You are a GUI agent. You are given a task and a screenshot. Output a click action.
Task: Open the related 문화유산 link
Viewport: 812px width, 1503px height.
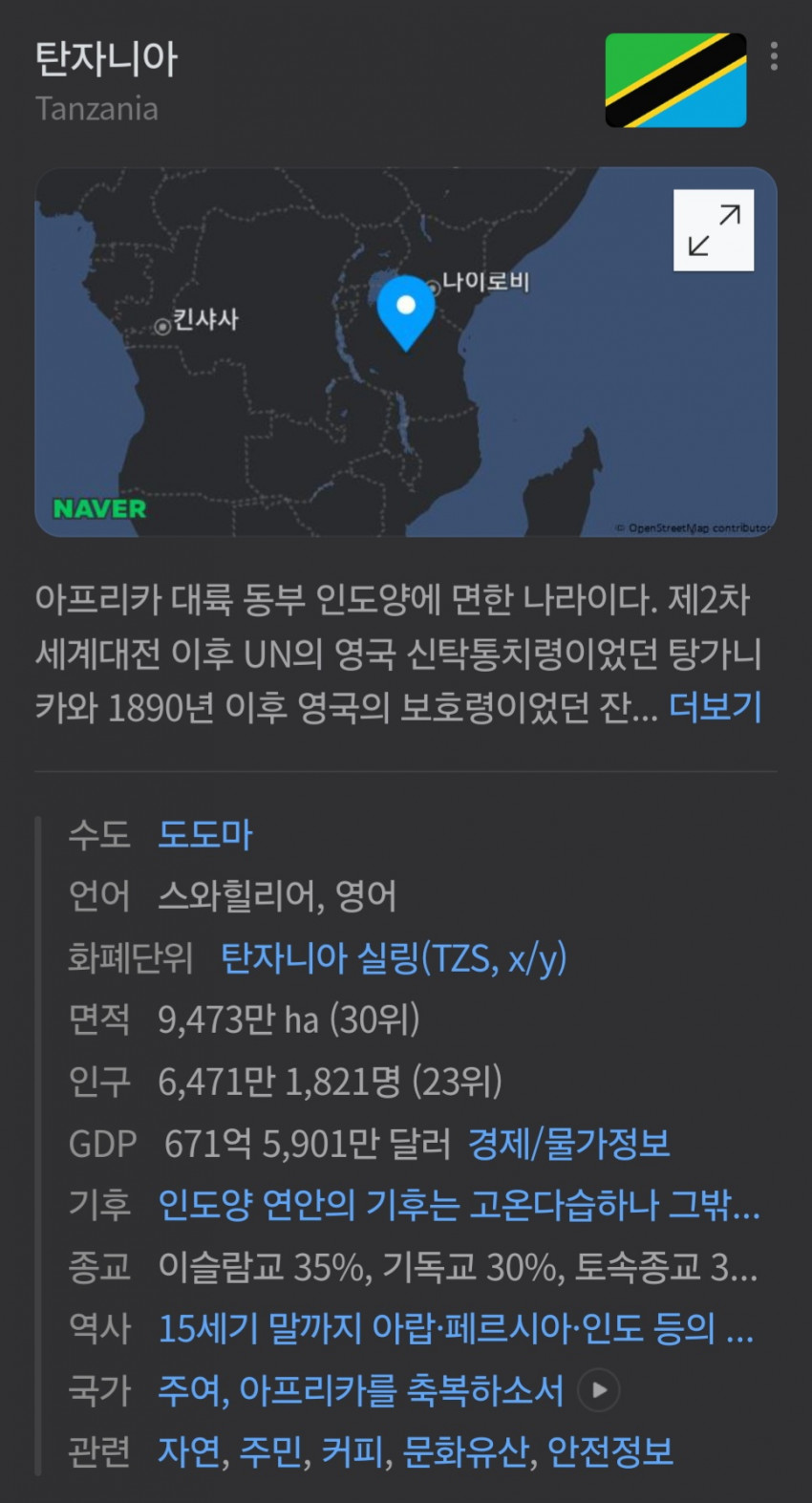(465, 1451)
